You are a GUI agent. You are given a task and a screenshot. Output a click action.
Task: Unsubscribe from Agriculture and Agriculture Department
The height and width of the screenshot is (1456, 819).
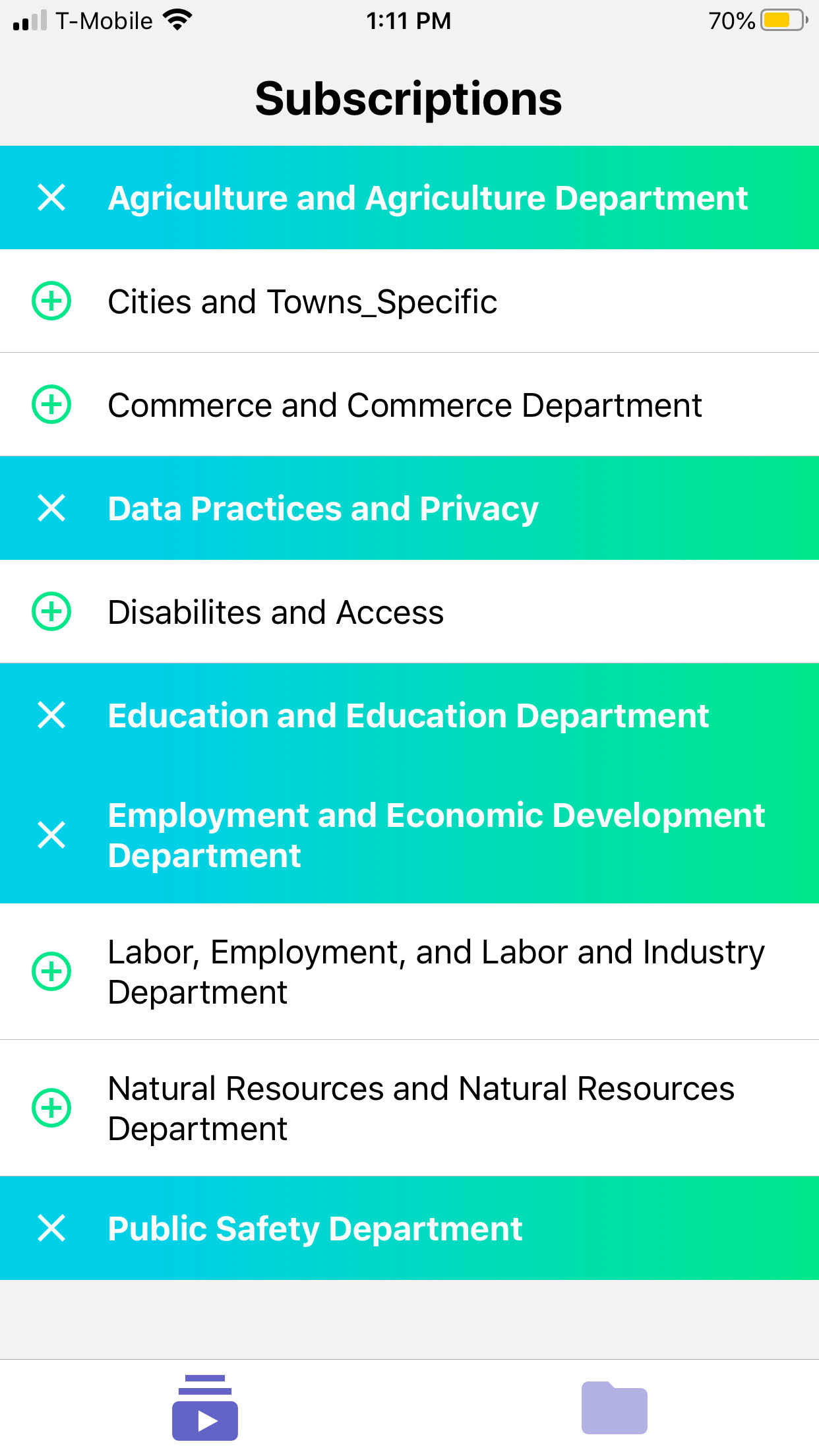click(51, 197)
